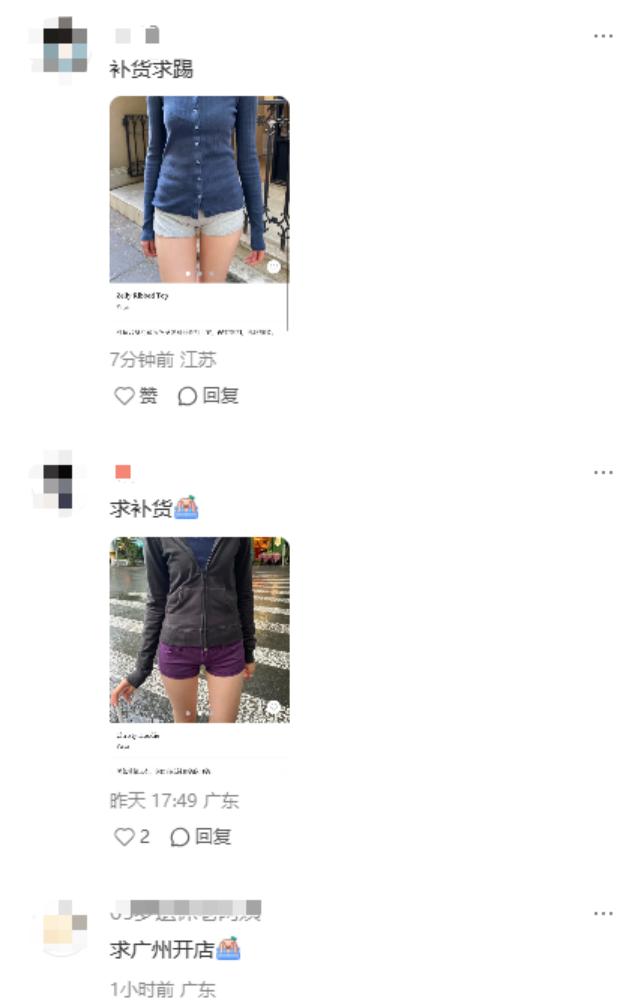Reply to the 补货求踢 comment
Screen dimensions: 638x1002
point(208,396)
